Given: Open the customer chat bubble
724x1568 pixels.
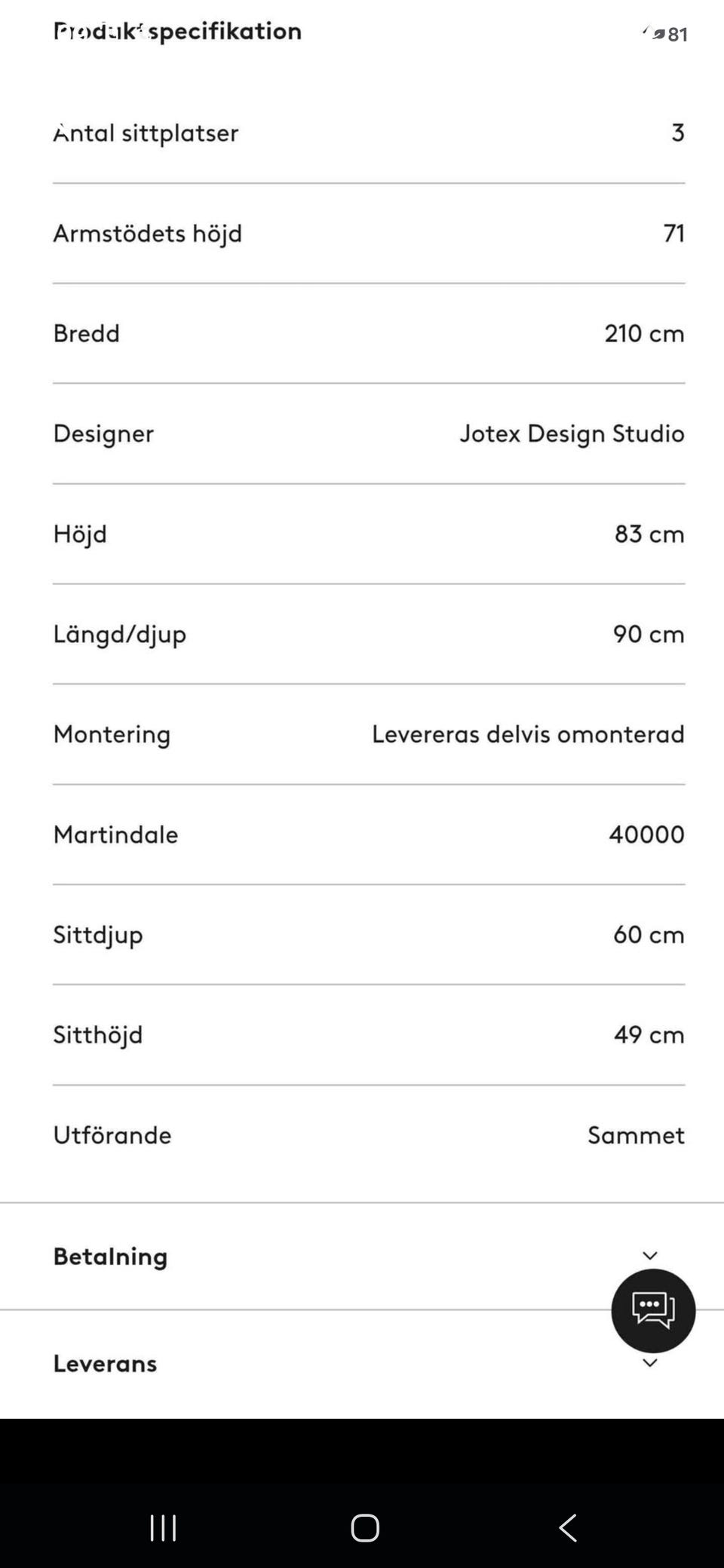Looking at the screenshot, I should 653,1310.
